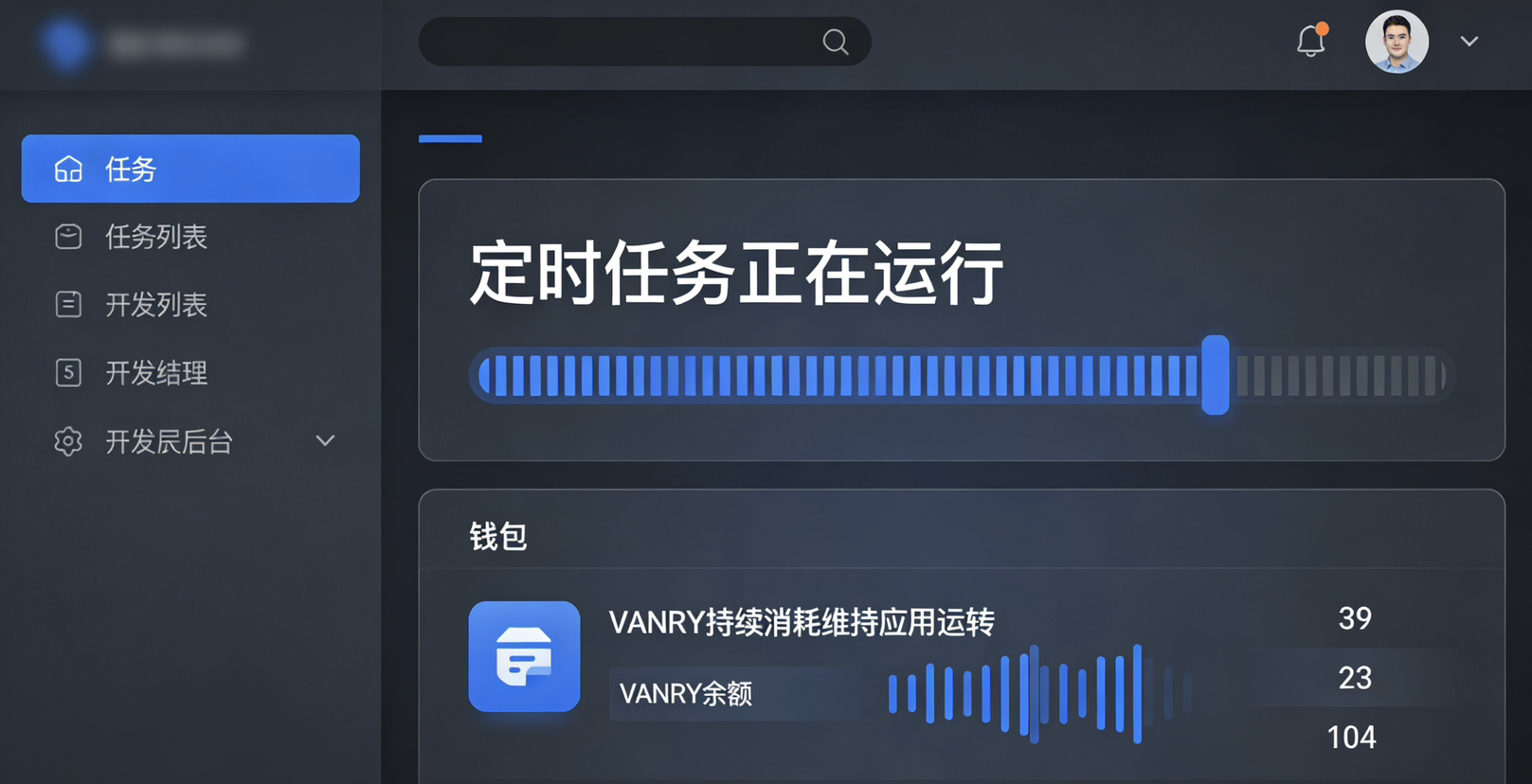This screenshot has height=784, width=1532.
Task: Open the notifications bell
Action: [1311, 41]
